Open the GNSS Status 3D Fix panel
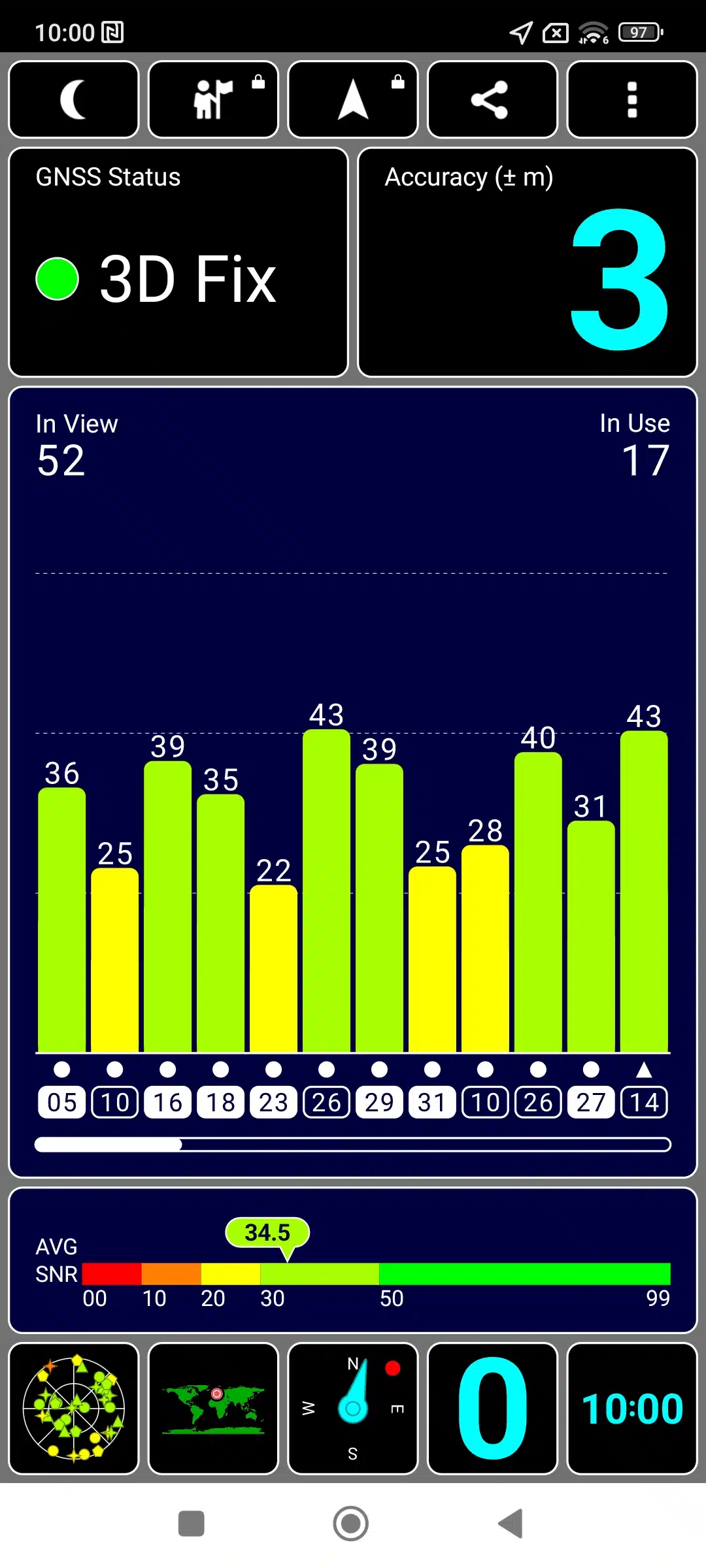This screenshot has width=706, height=1568. point(178,263)
